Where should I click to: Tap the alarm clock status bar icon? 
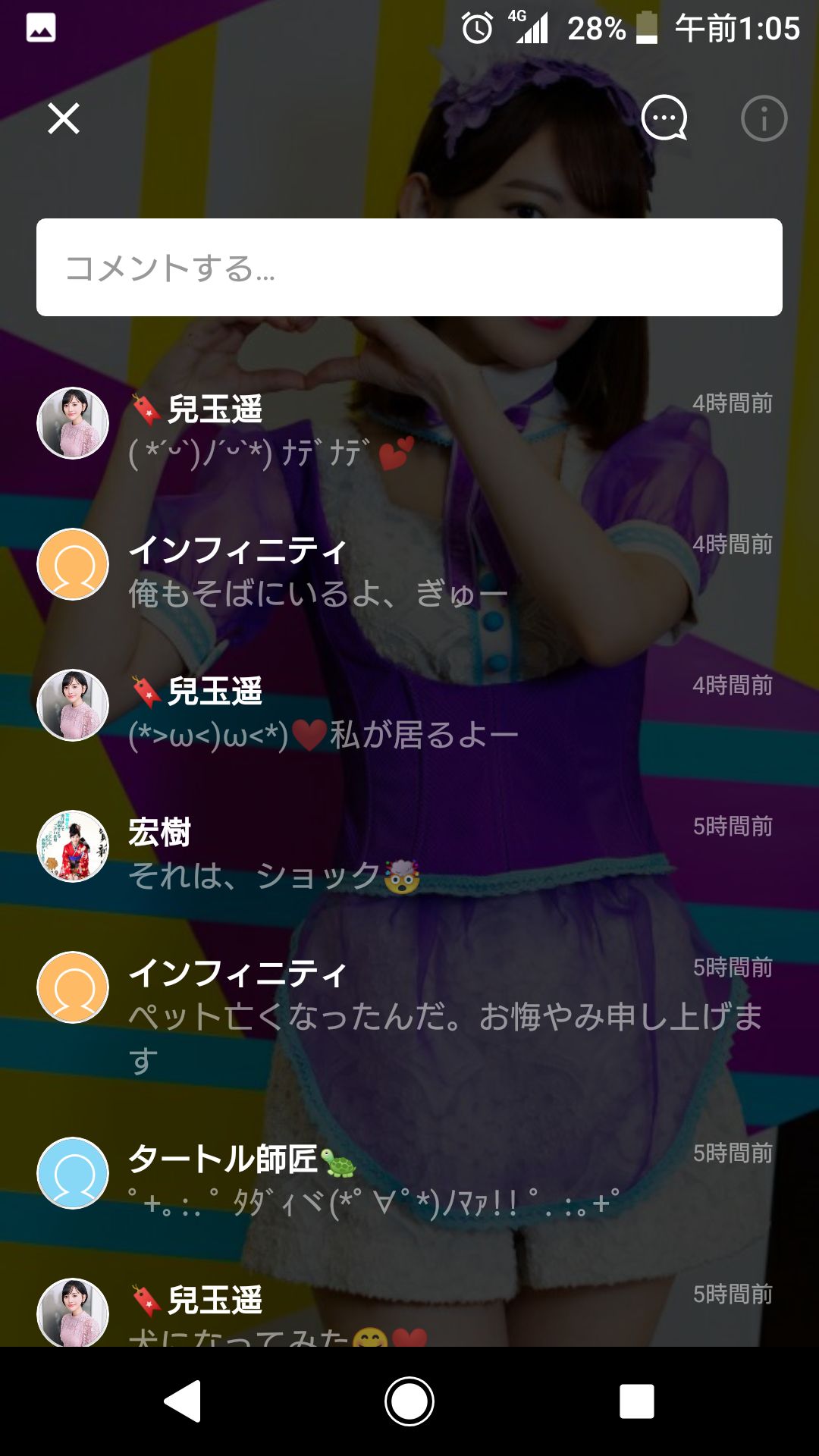476,27
